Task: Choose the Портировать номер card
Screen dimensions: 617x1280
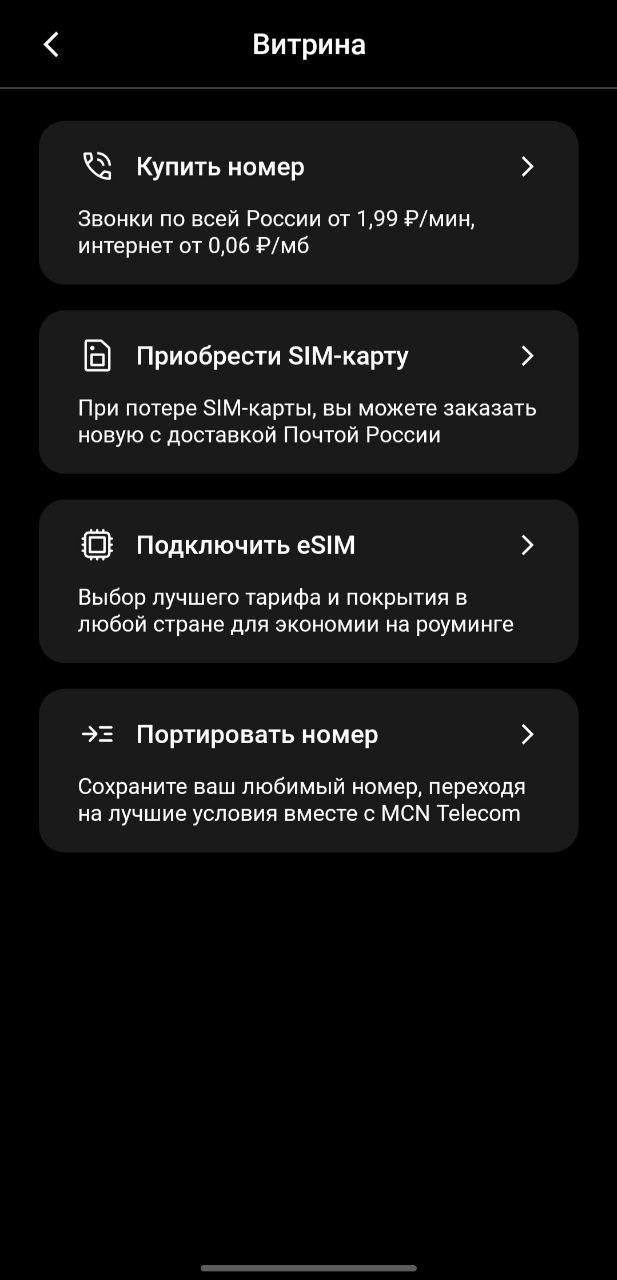Action: (308, 770)
